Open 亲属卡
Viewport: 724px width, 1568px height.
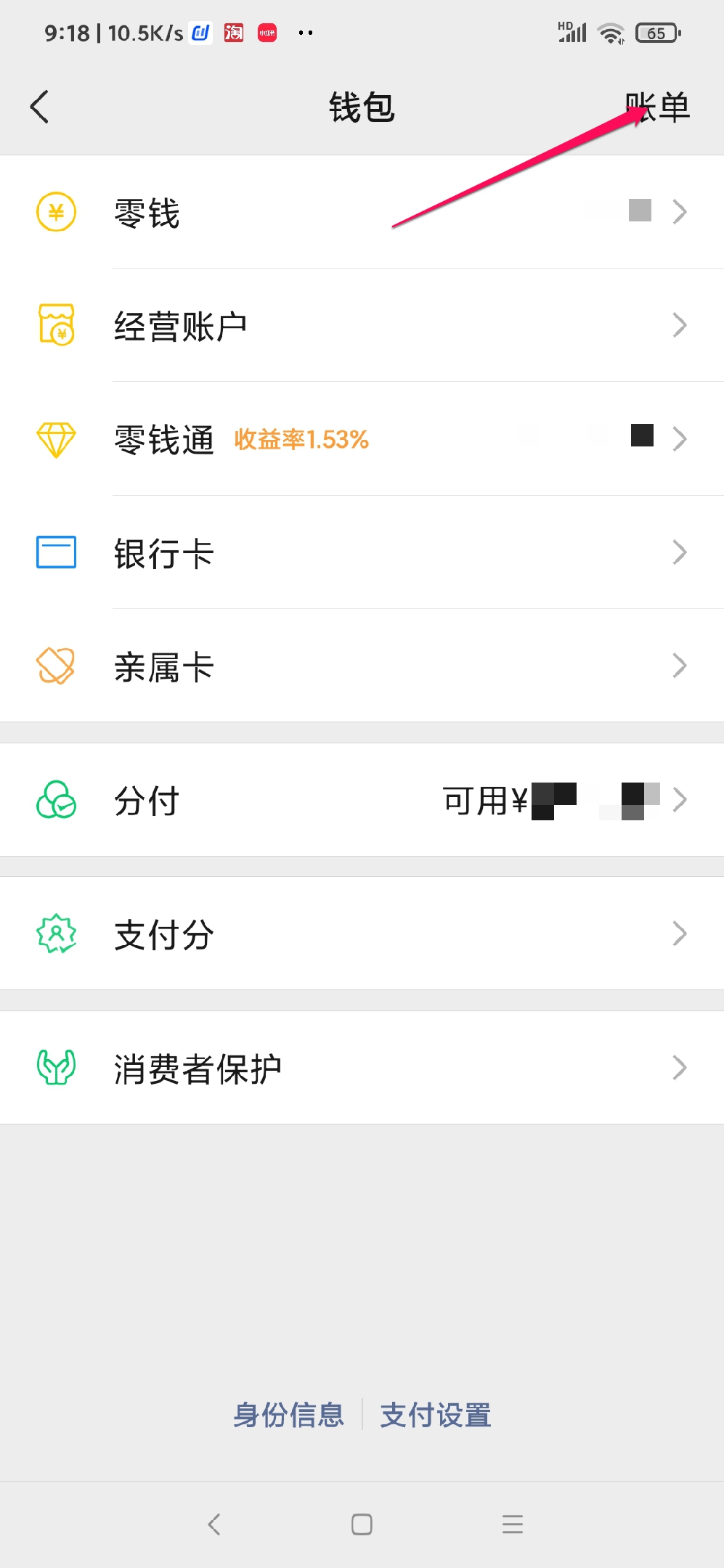pyautogui.click(x=362, y=666)
